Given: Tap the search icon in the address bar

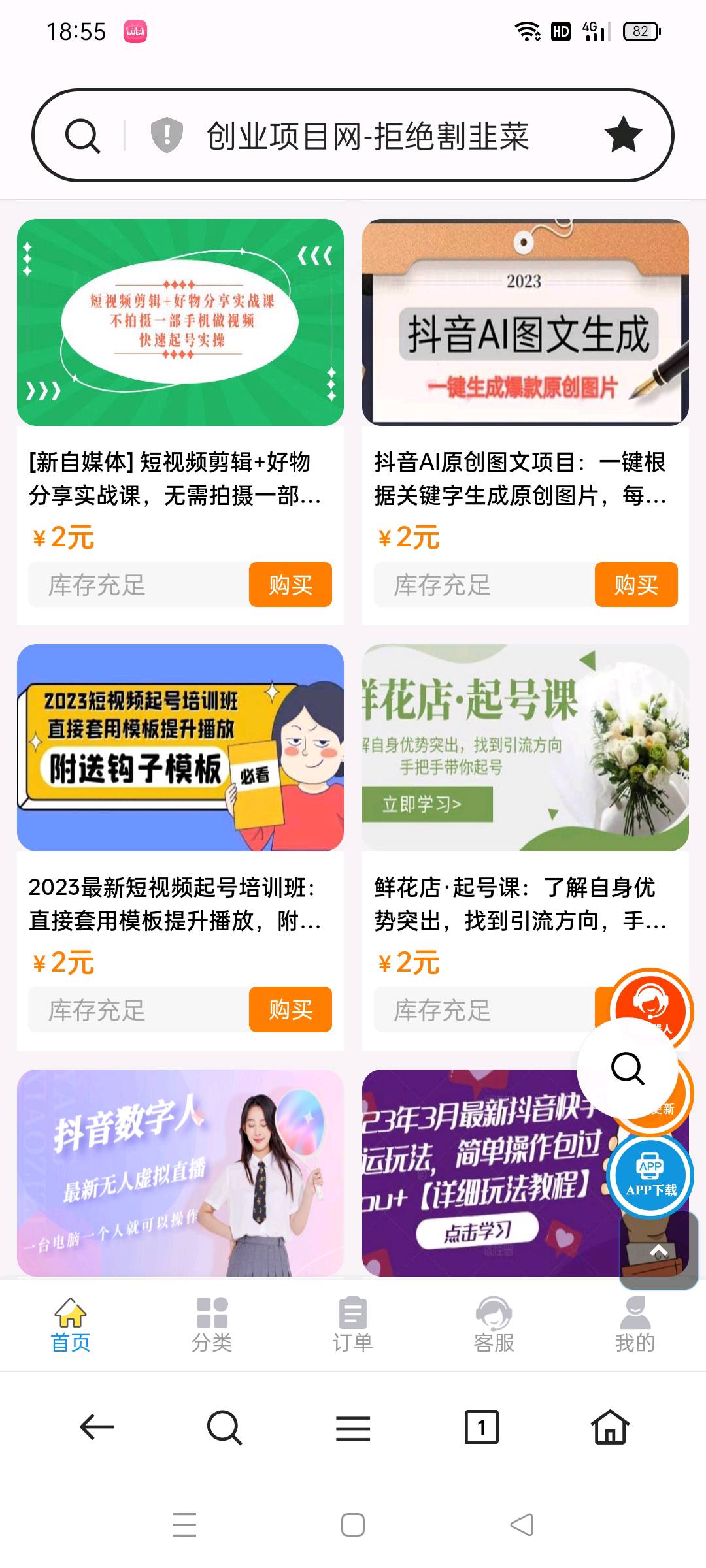Looking at the screenshot, I should coord(82,135).
